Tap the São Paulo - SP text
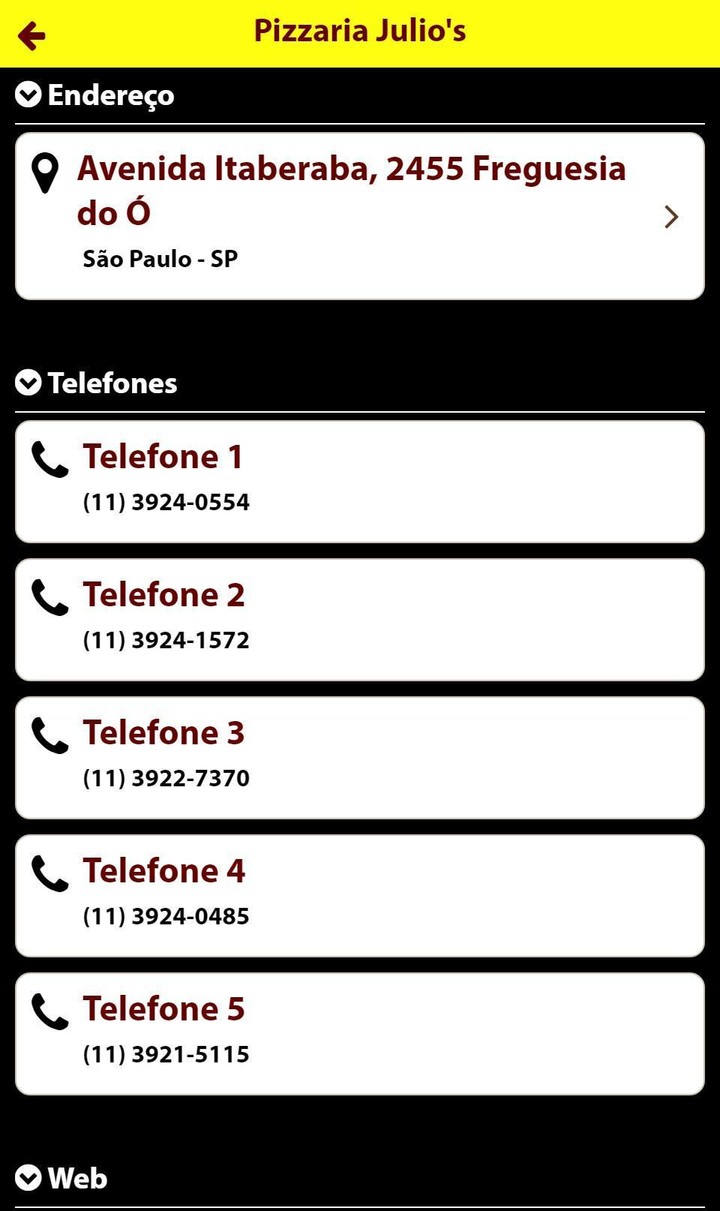This screenshot has height=1211, width=720. pyautogui.click(x=160, y=259)
